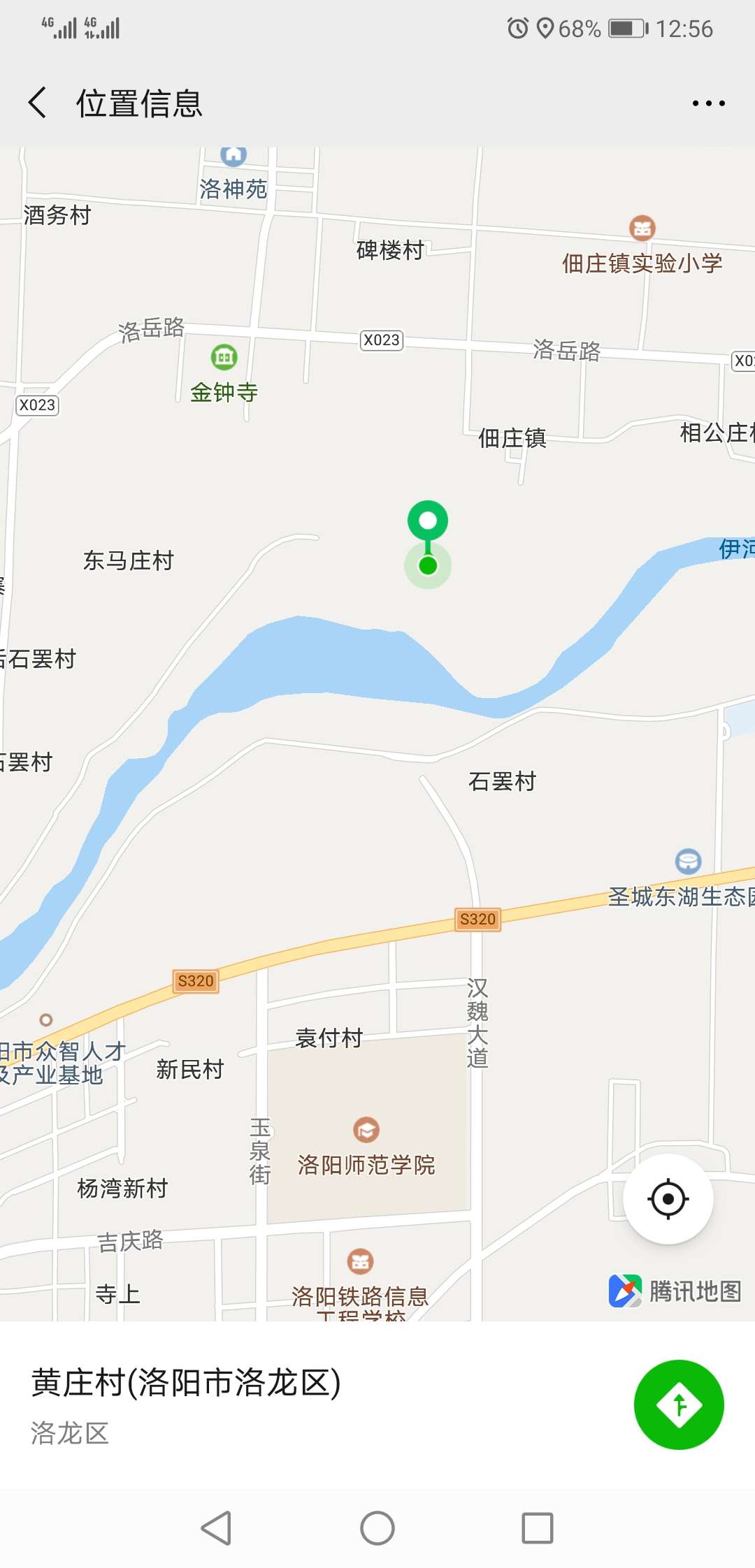Image resolution: width=755 pixels, height=1568 pixels.
Task: Select 洛阳师范学院 on the map
Action: [366, 1130]
